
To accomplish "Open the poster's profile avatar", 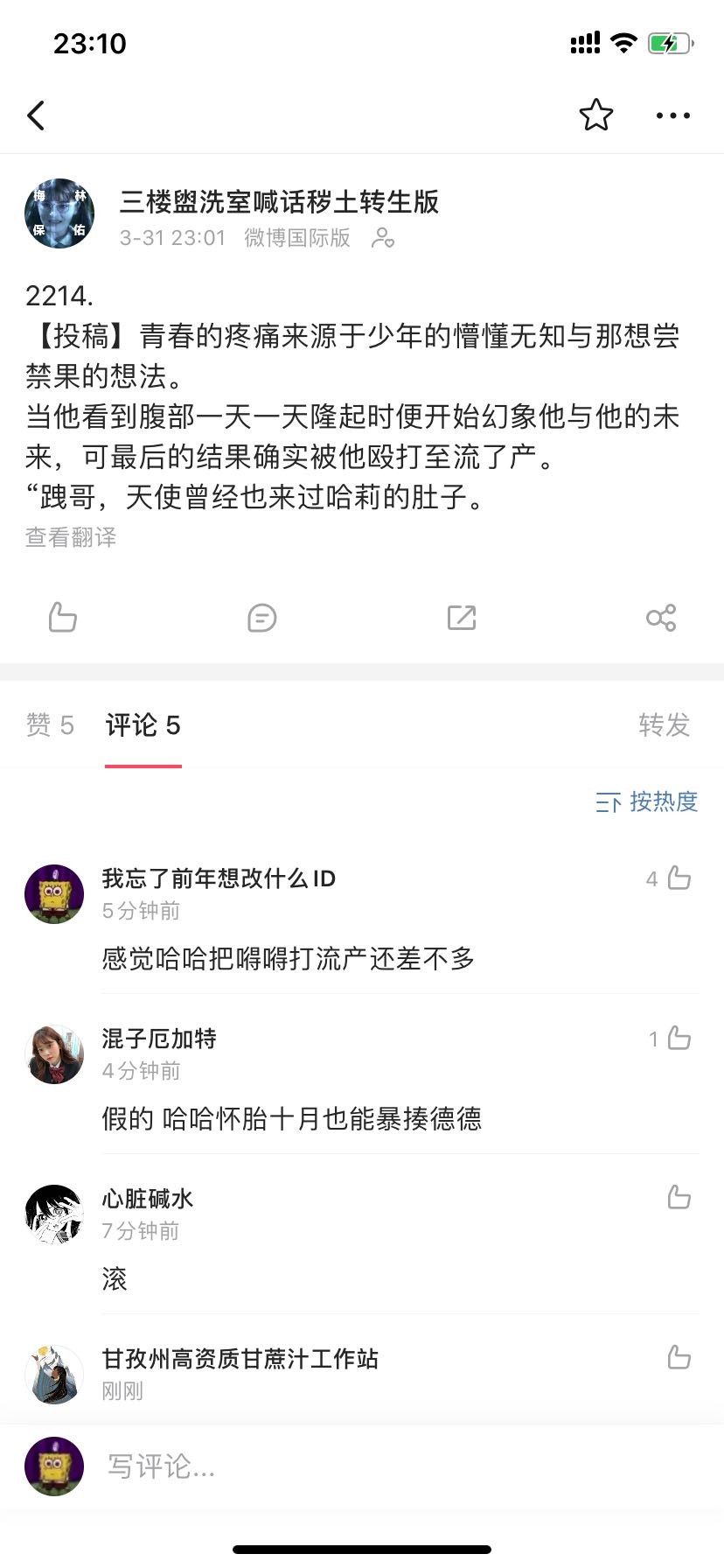I will click(x=59, y=213).
